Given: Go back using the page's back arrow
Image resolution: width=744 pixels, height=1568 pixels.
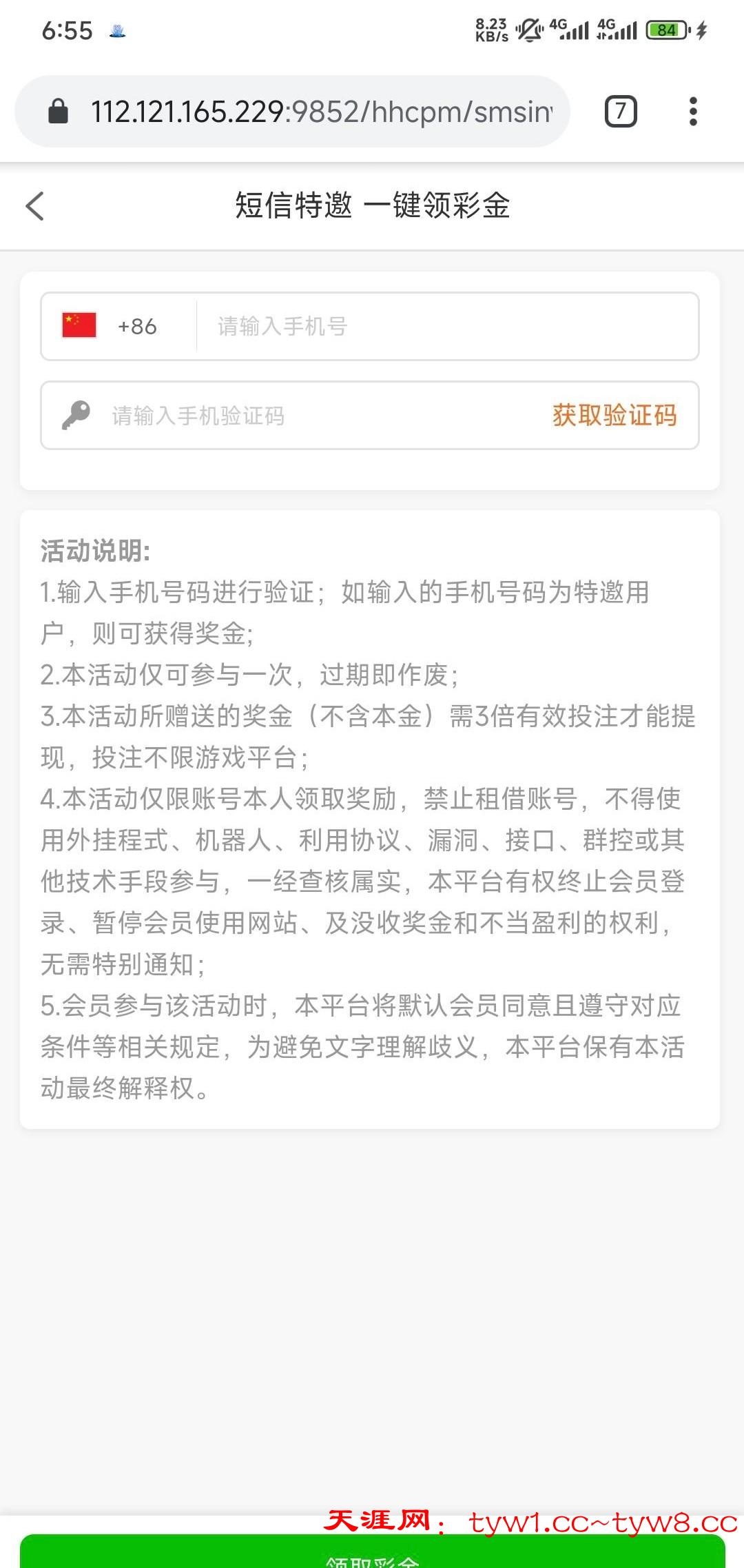Looking at the screenshot, I should pos(35,206).
